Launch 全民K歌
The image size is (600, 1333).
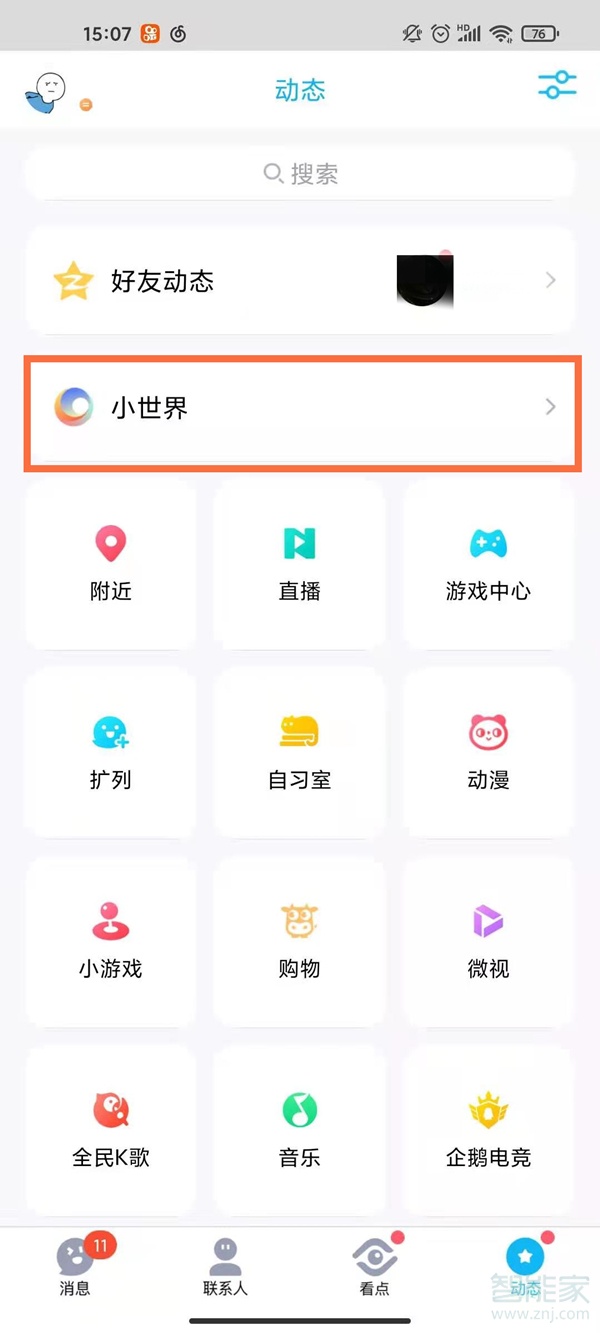pyautogui.click(x=110, y=1130)
